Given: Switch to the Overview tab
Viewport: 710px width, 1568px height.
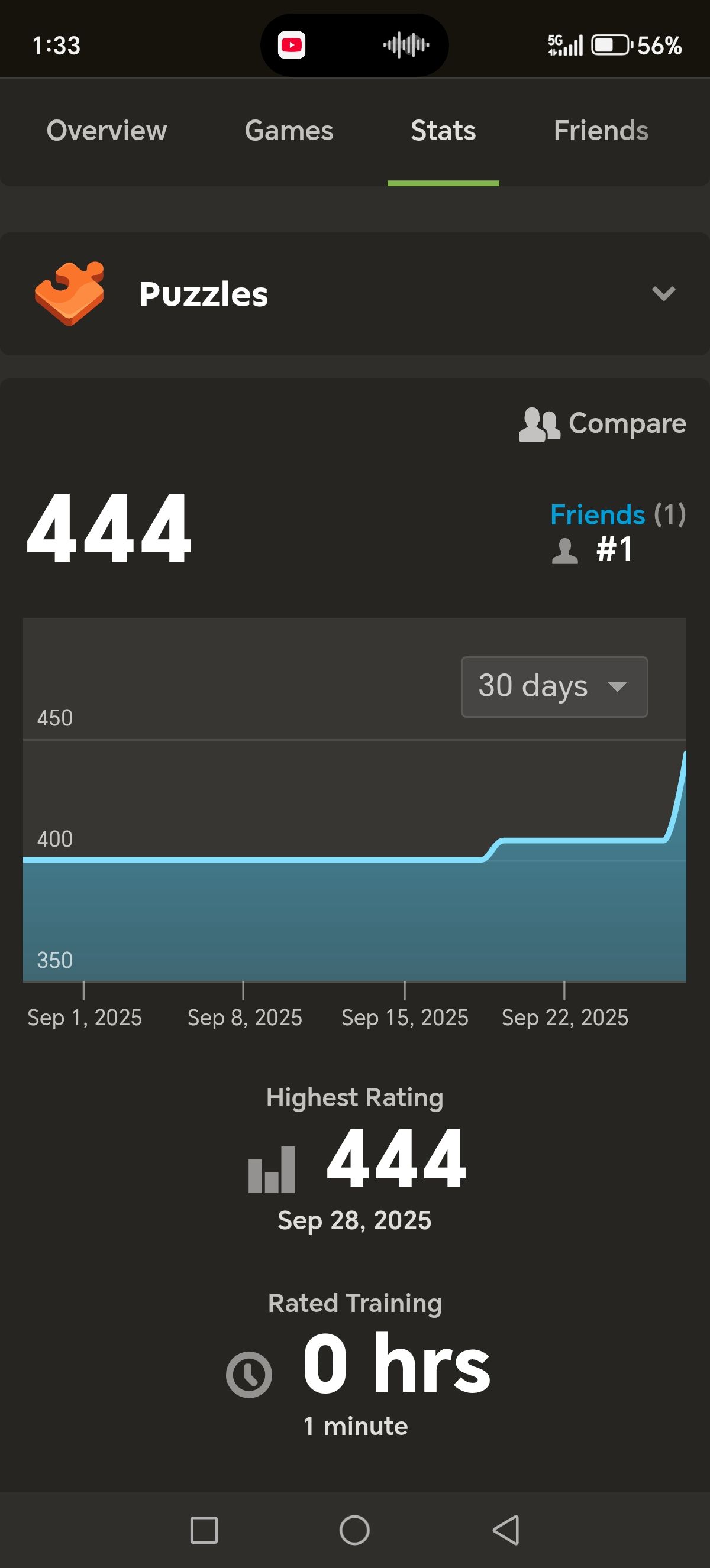Looking at the screenshot, I should pos(106,131).
